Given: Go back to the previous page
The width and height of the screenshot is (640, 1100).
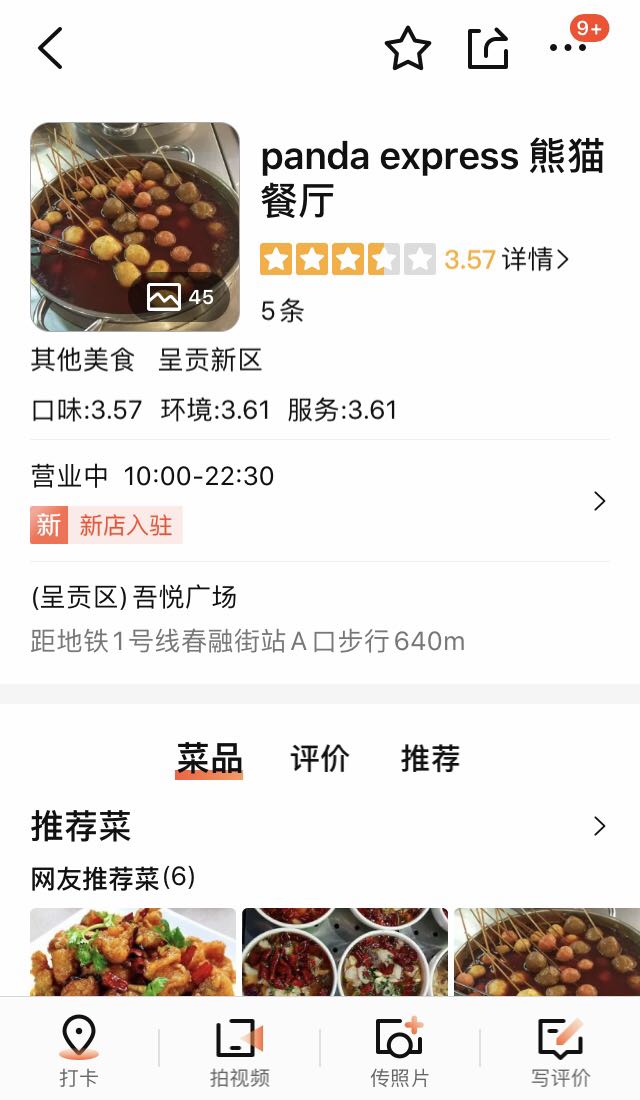Looking at the screenshot, I should pyautogui.click(x=50, y=48).
